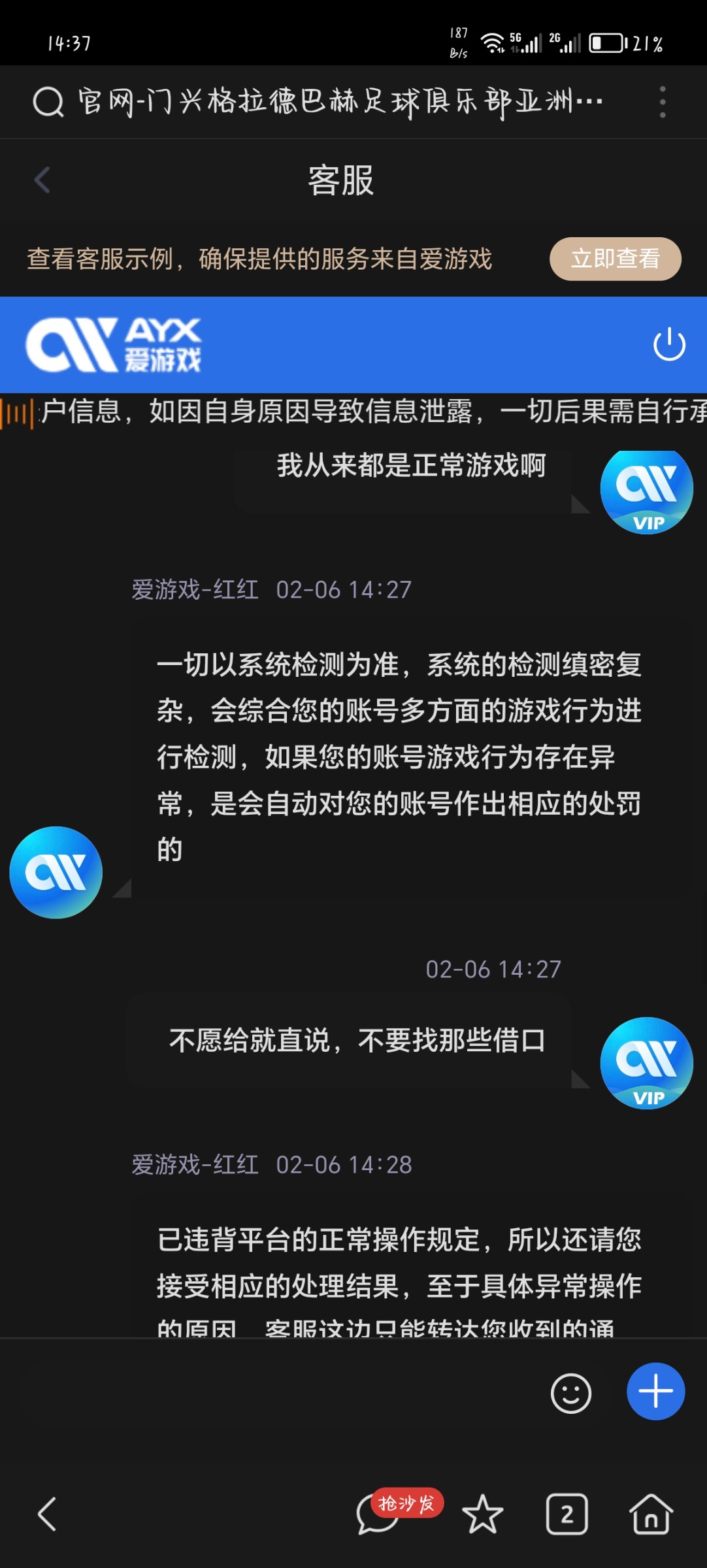Viewport: 707px width, 1568px height.
Task: Go to the browser home page
Action: click(x=651, y=1514)
